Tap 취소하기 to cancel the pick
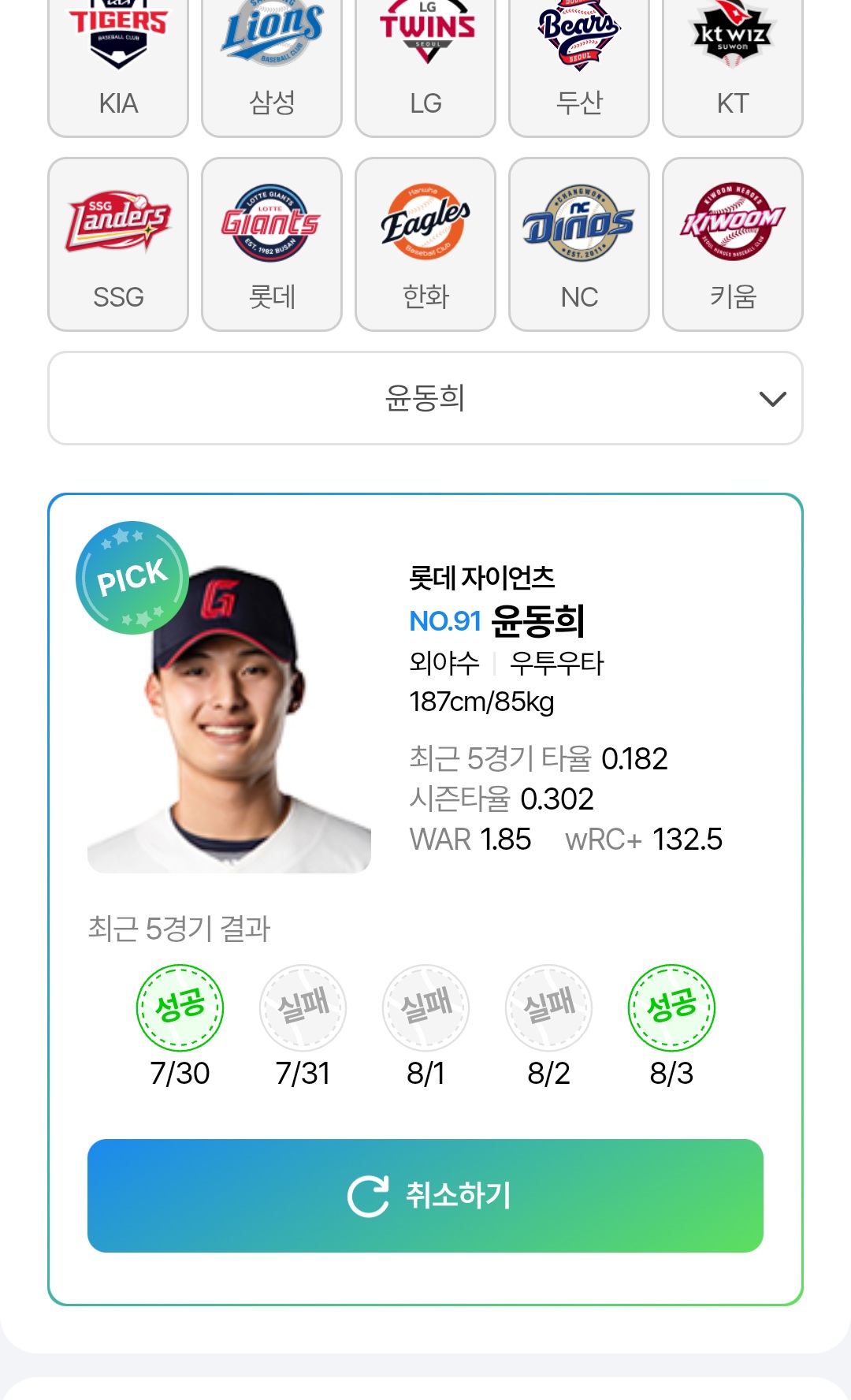Viewport: 851px width, 1400px height. (x=425, y=1196)
